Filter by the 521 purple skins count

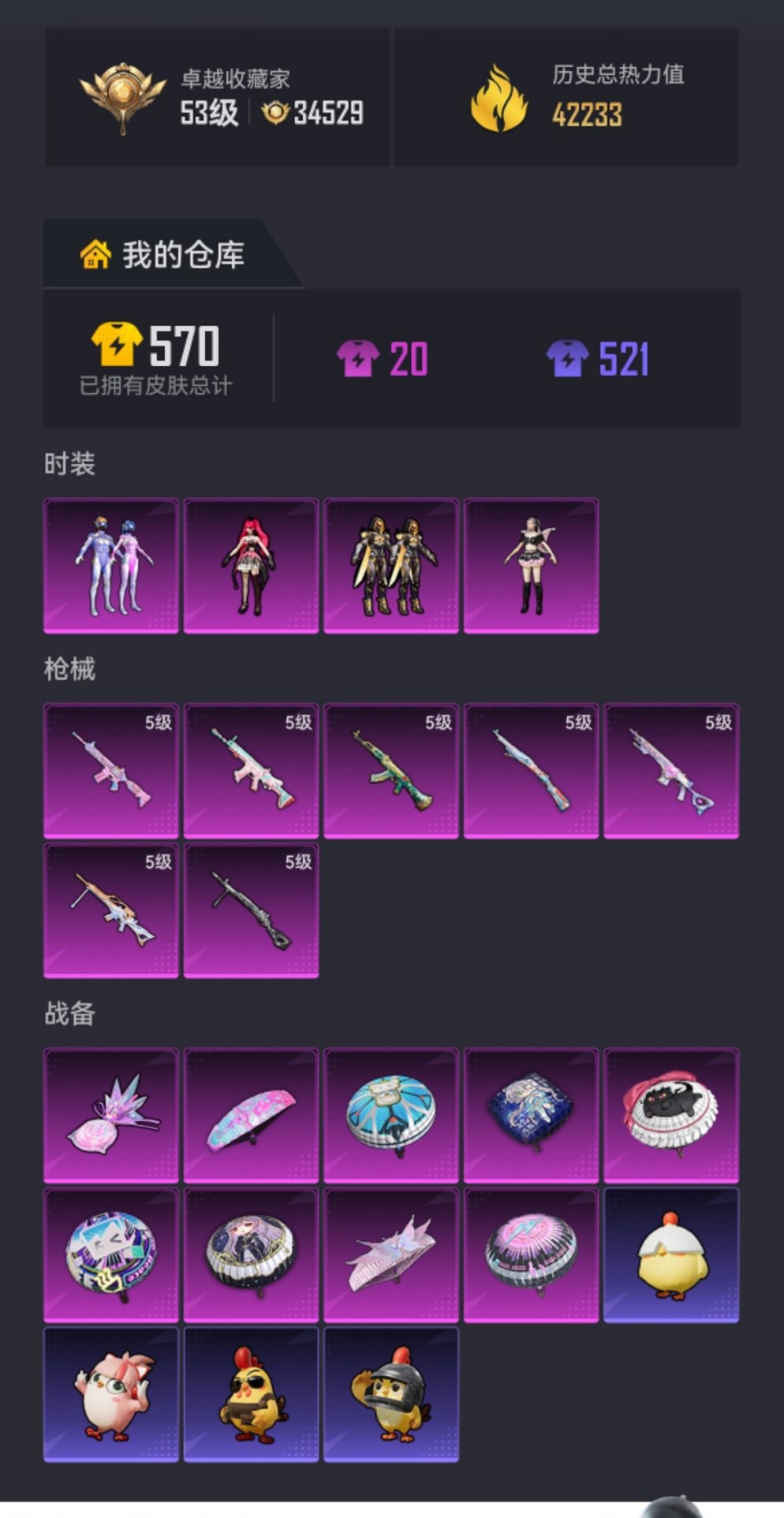tap(598, 359)
